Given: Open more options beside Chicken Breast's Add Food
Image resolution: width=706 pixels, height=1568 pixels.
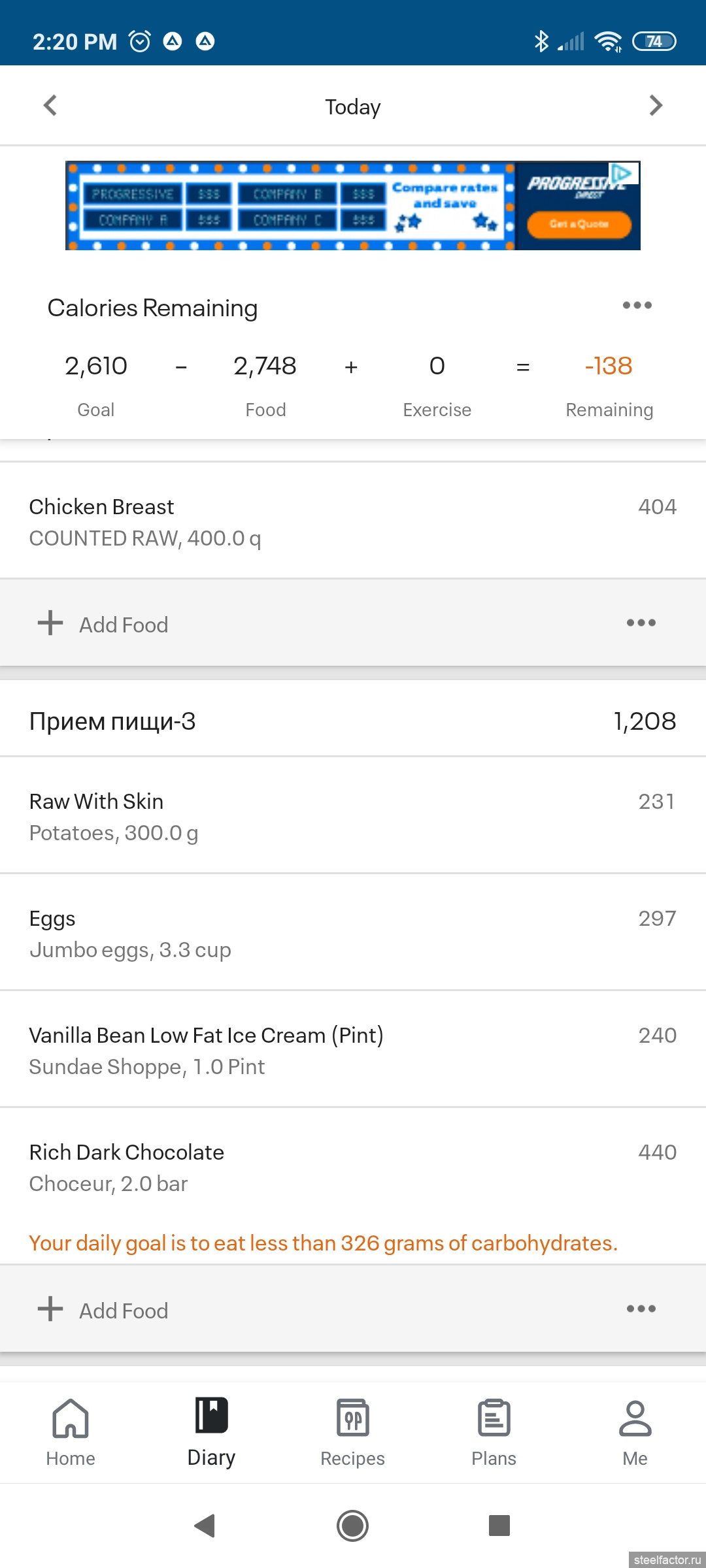Looking at the screenshot, I should 641,623.
